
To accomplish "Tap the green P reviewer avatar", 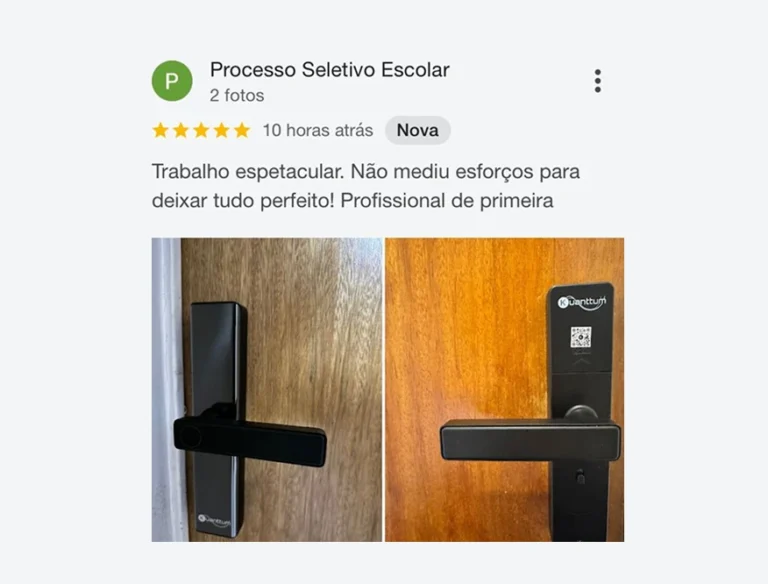I will 172,81.
